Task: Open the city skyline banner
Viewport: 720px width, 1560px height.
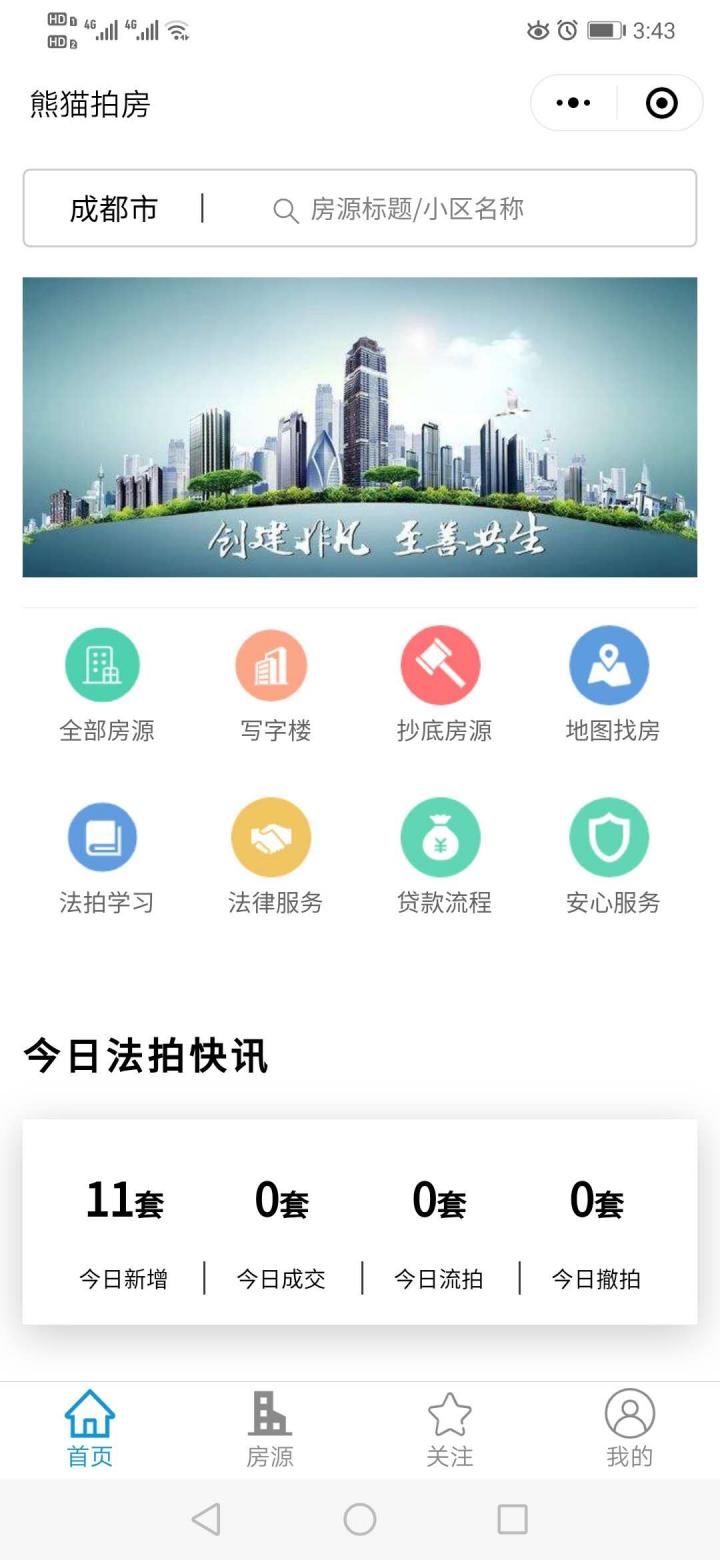Action: pos(360,427)
